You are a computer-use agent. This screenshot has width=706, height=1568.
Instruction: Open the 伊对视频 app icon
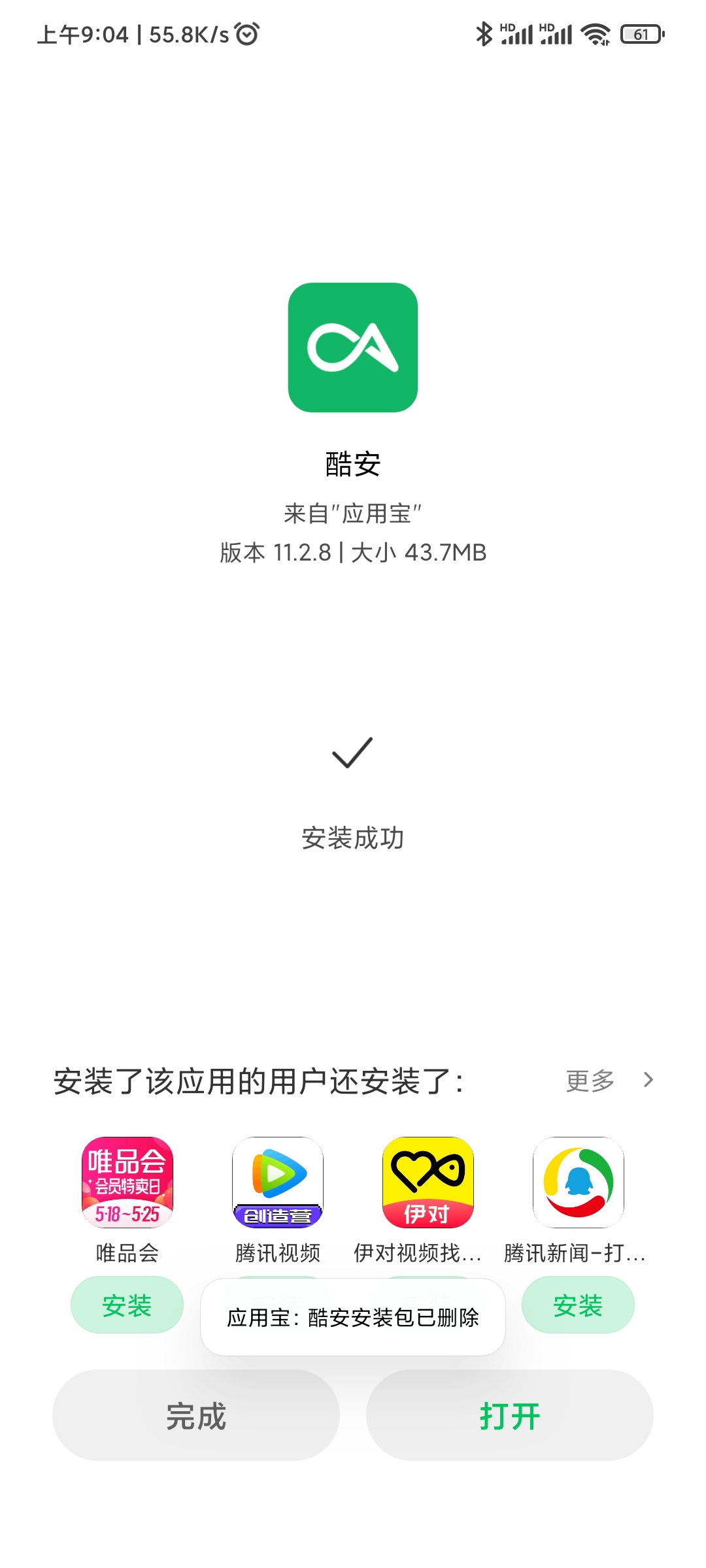pyautogui.click(x=428, y=1183)
